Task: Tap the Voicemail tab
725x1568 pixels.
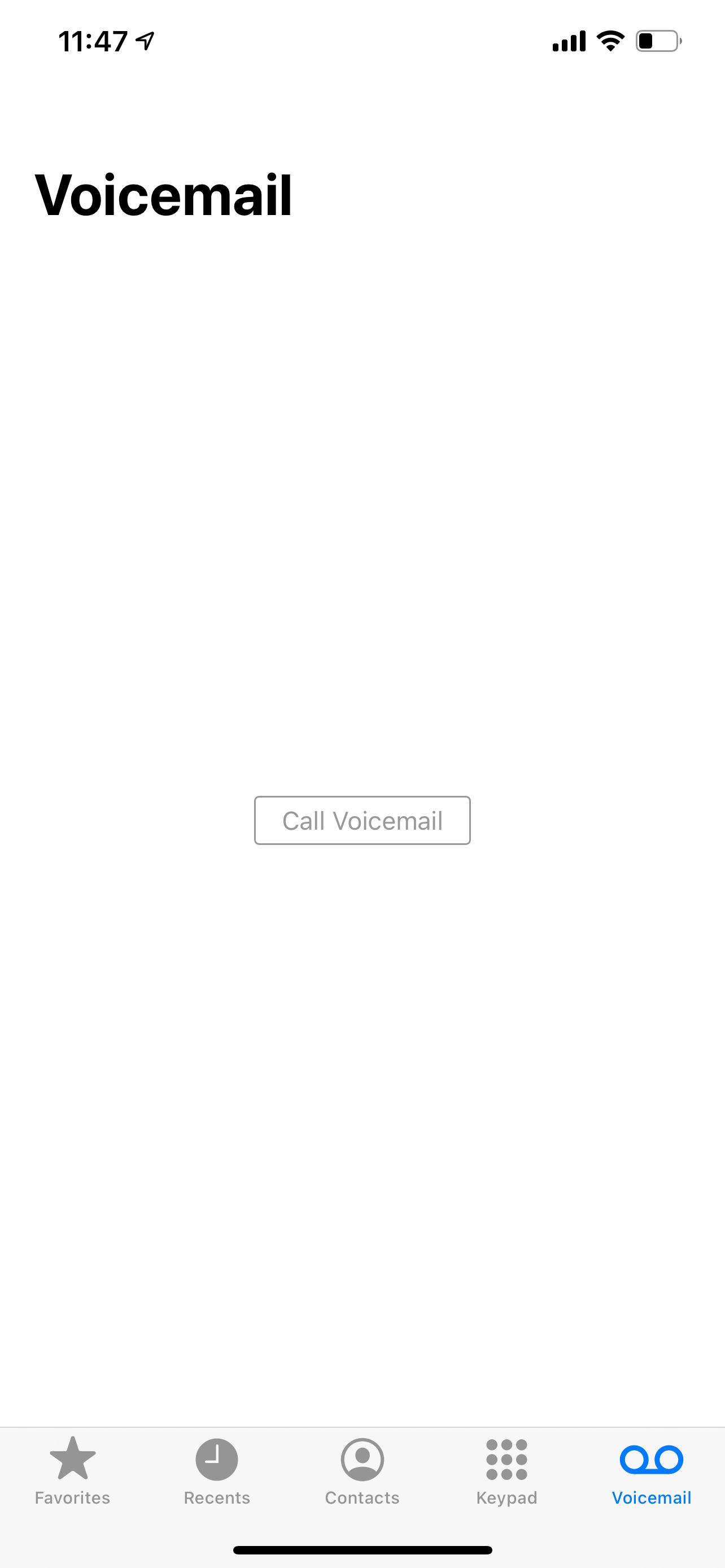Action: click(650, 1470)
